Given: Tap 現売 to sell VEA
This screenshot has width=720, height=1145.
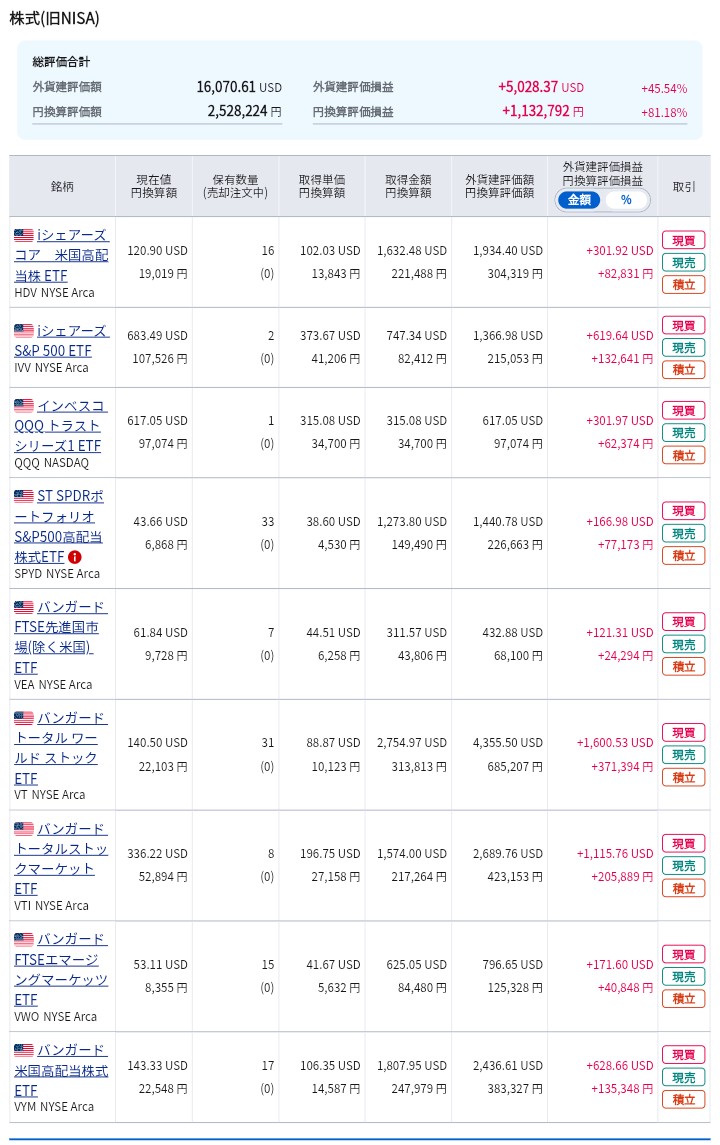Looking at the screenshot, I should point(683,644).
